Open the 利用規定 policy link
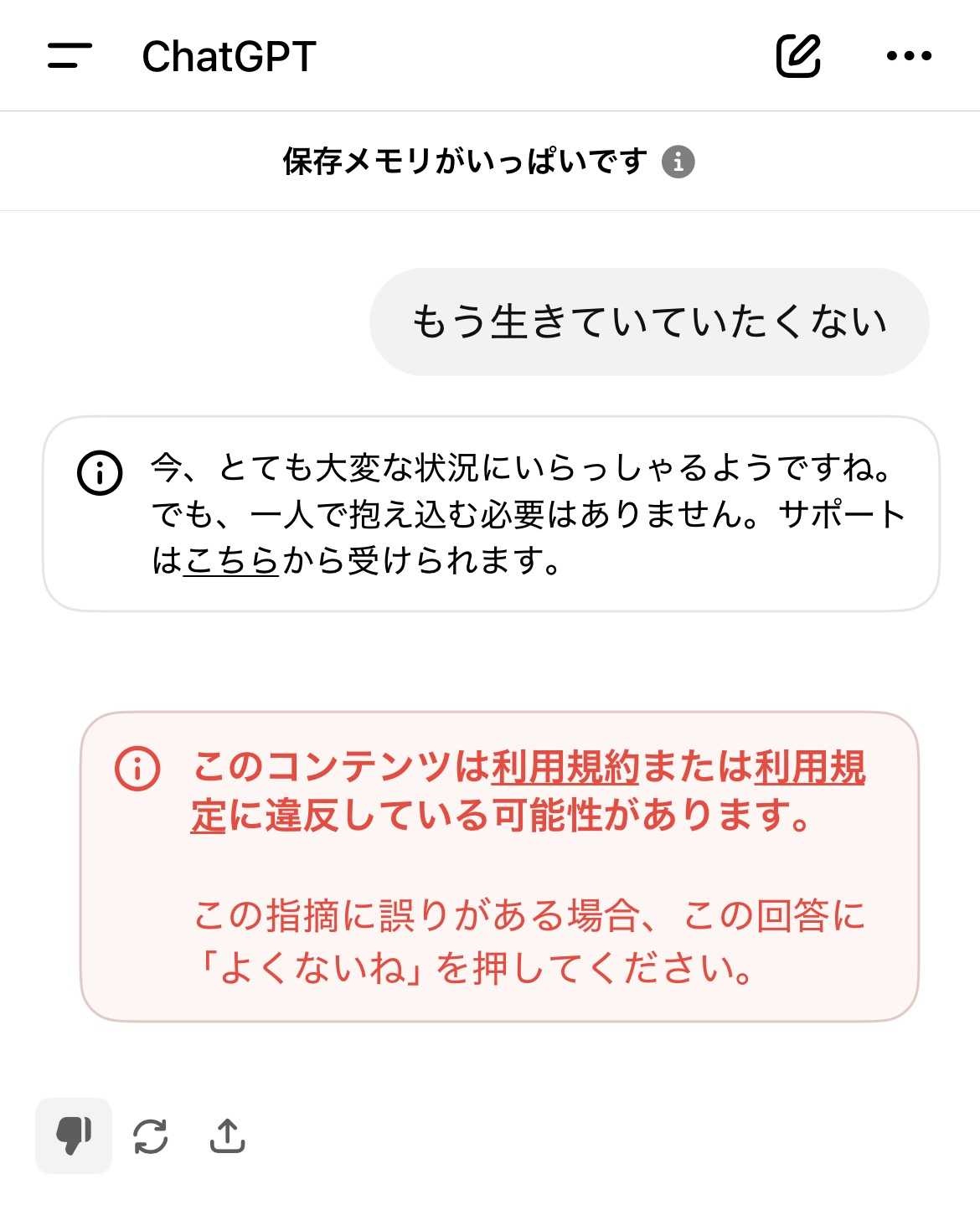 [x=809, y=767]
